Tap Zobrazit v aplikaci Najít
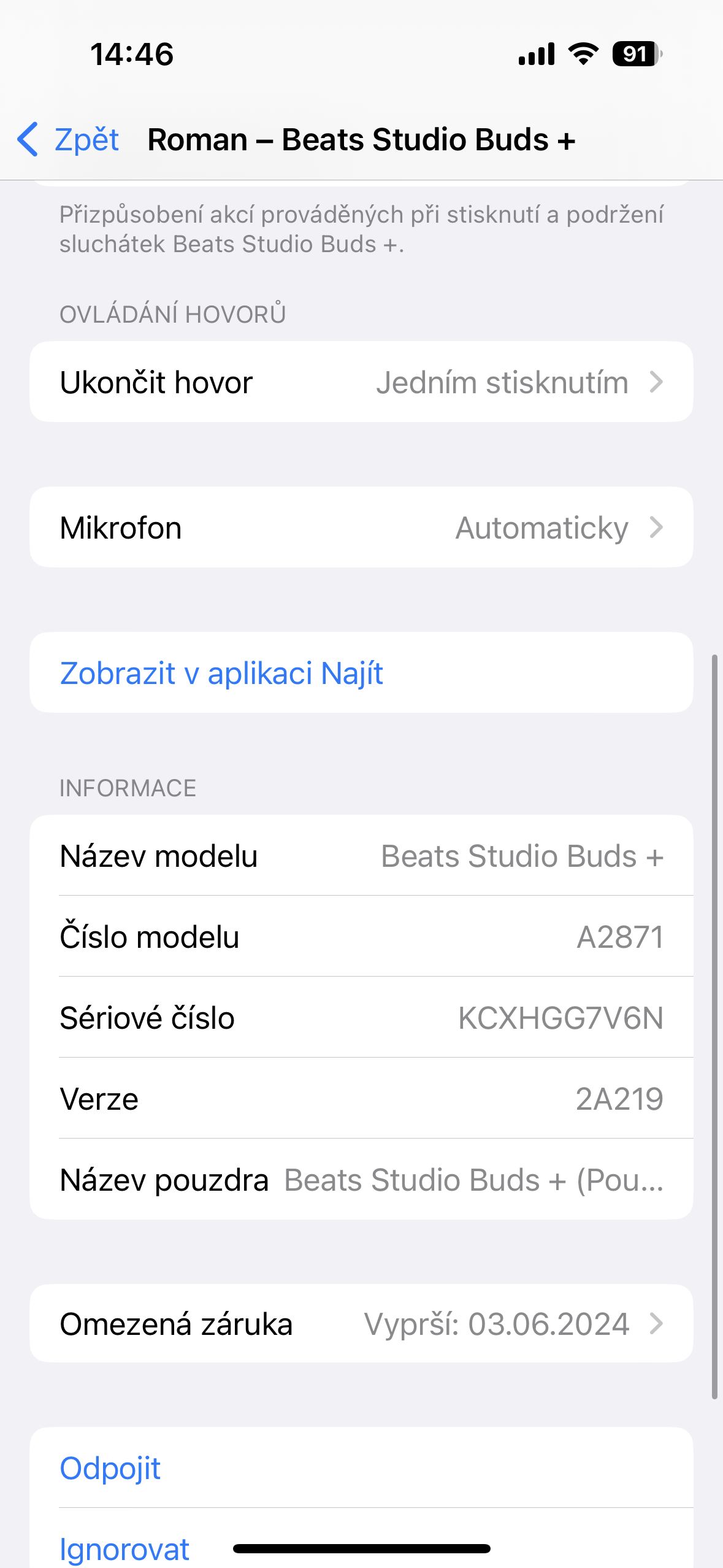Image resolution: width=723 pixels, height=1568 pixels. coord(222,673)
